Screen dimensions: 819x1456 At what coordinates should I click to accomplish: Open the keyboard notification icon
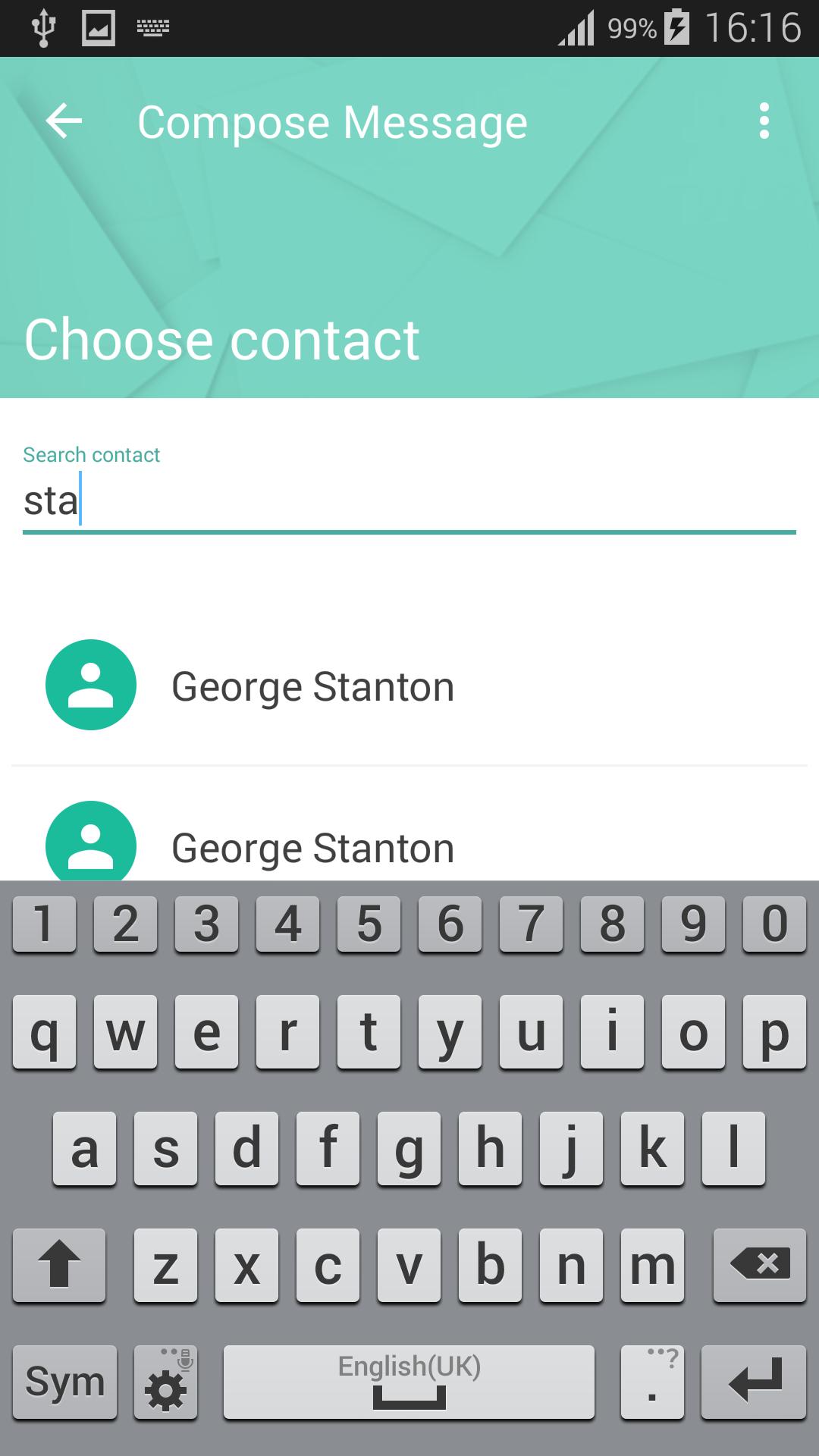pyautogui.click(x=151, y=28)
